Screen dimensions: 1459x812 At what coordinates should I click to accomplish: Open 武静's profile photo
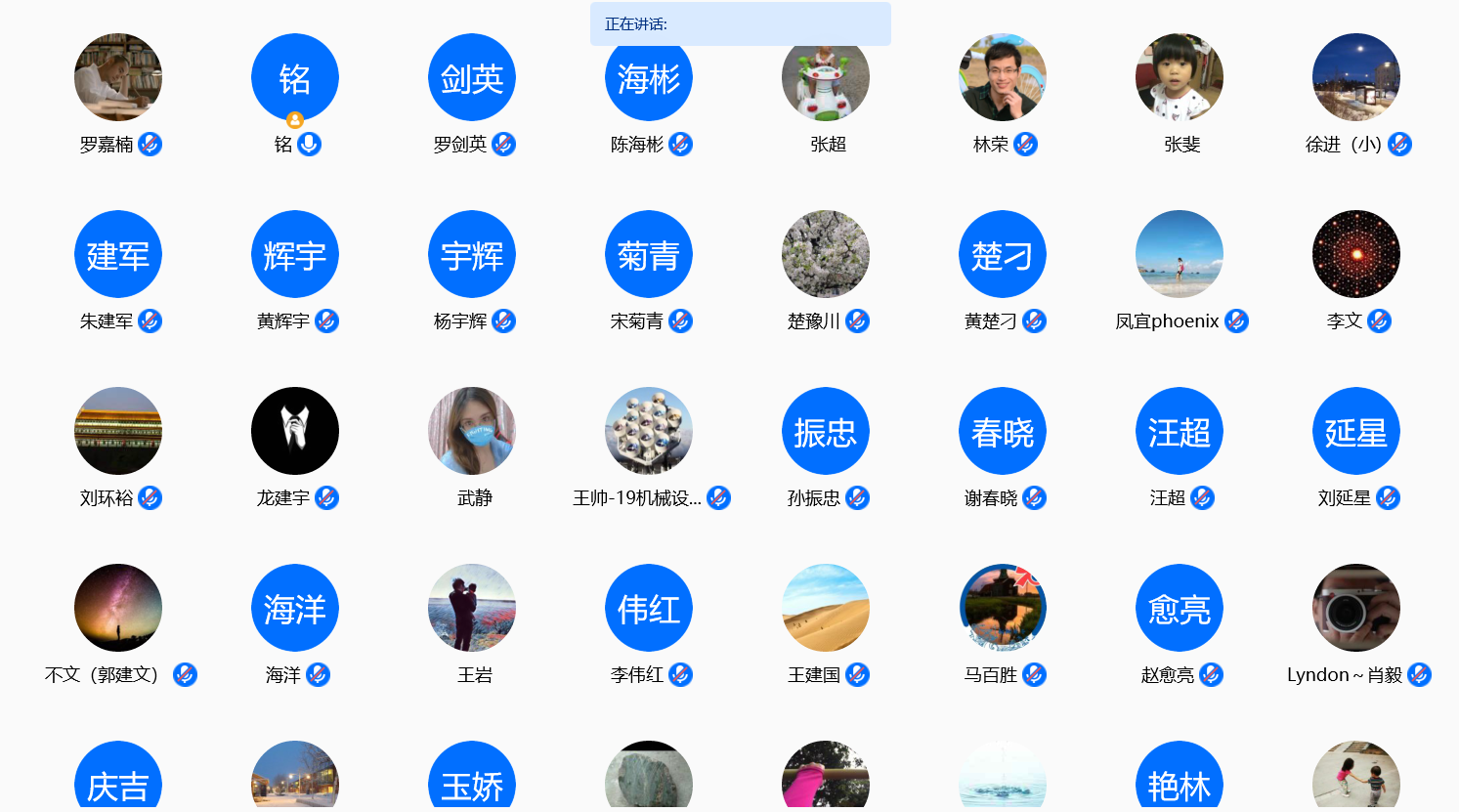click(x=472, y=431)
